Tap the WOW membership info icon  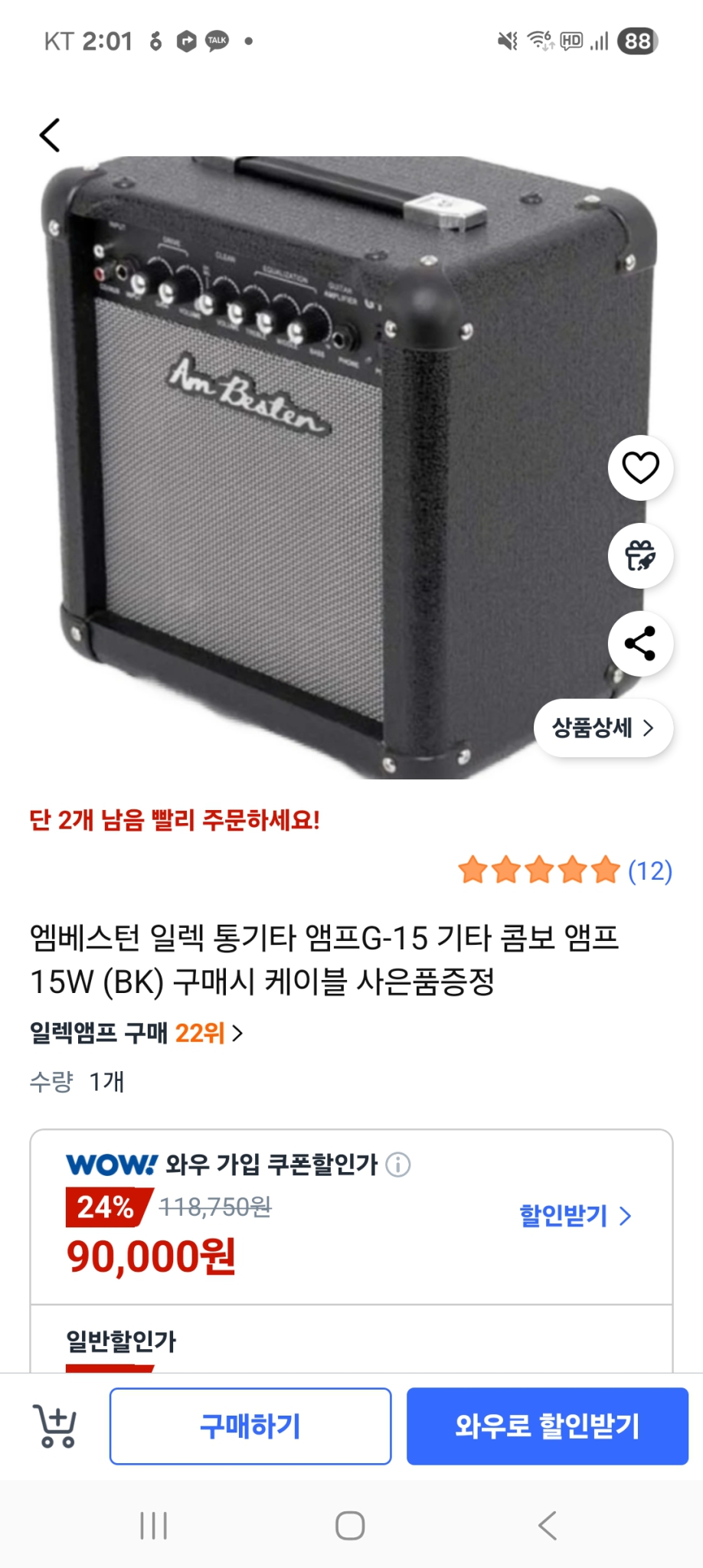400,1163
